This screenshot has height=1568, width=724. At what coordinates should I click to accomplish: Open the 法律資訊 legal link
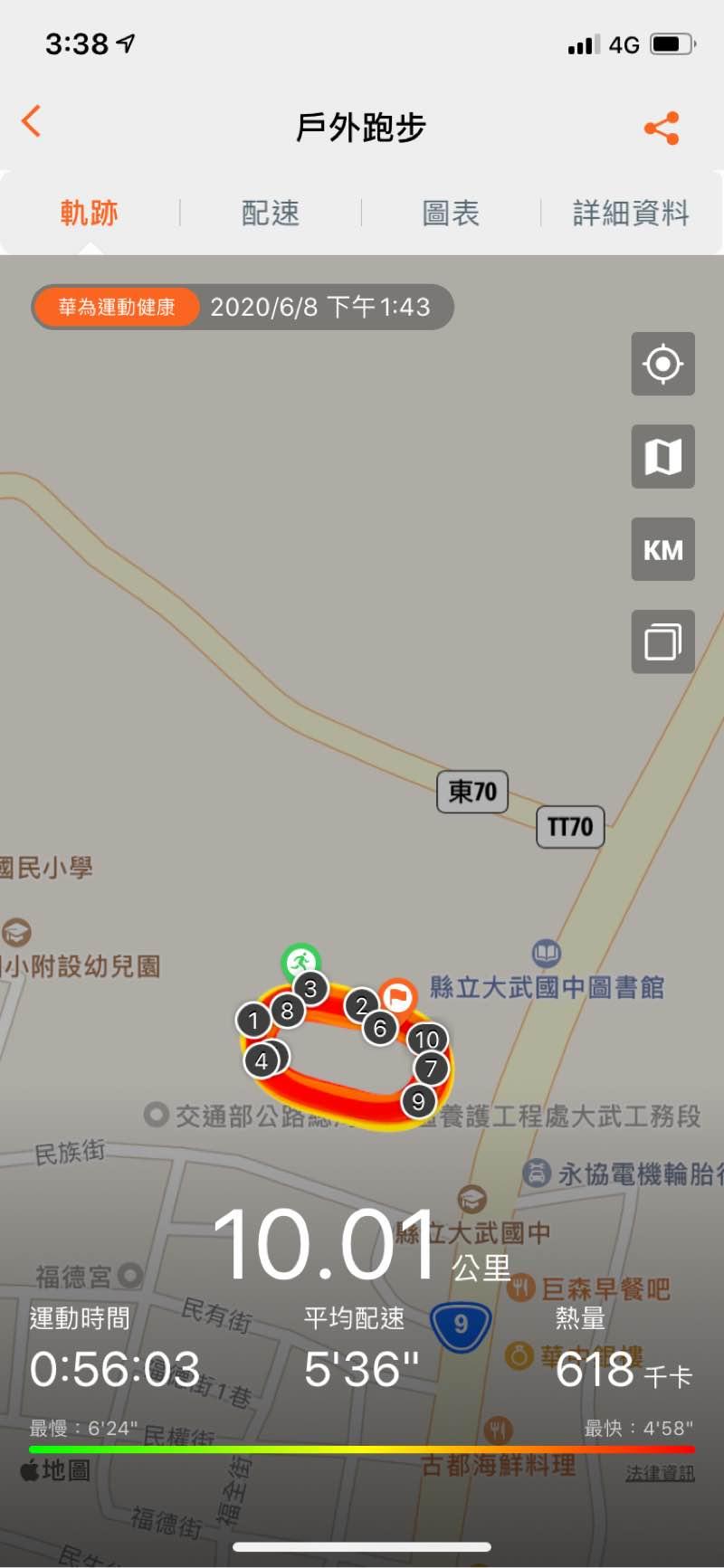pos(660,1473)
